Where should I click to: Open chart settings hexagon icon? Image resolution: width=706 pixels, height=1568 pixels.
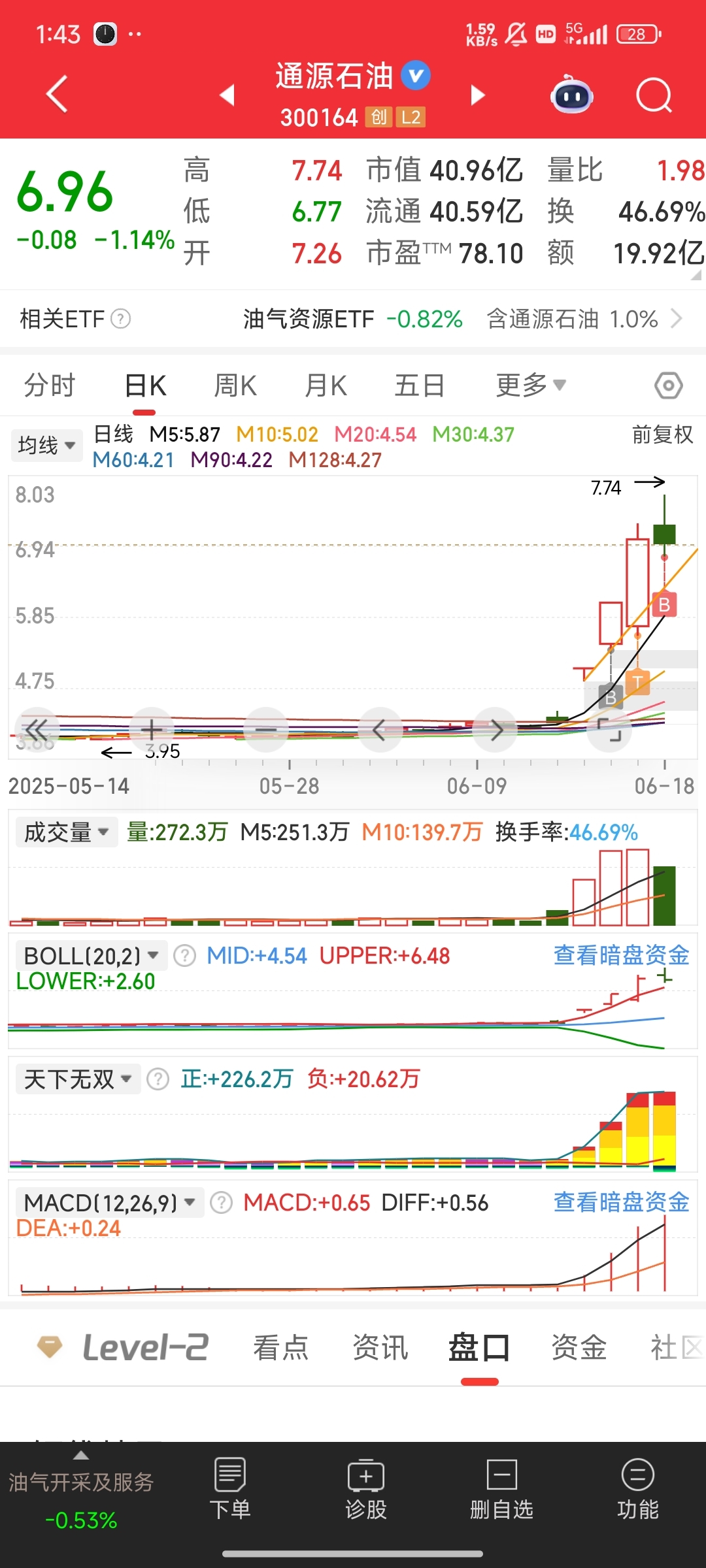(668, 385)
